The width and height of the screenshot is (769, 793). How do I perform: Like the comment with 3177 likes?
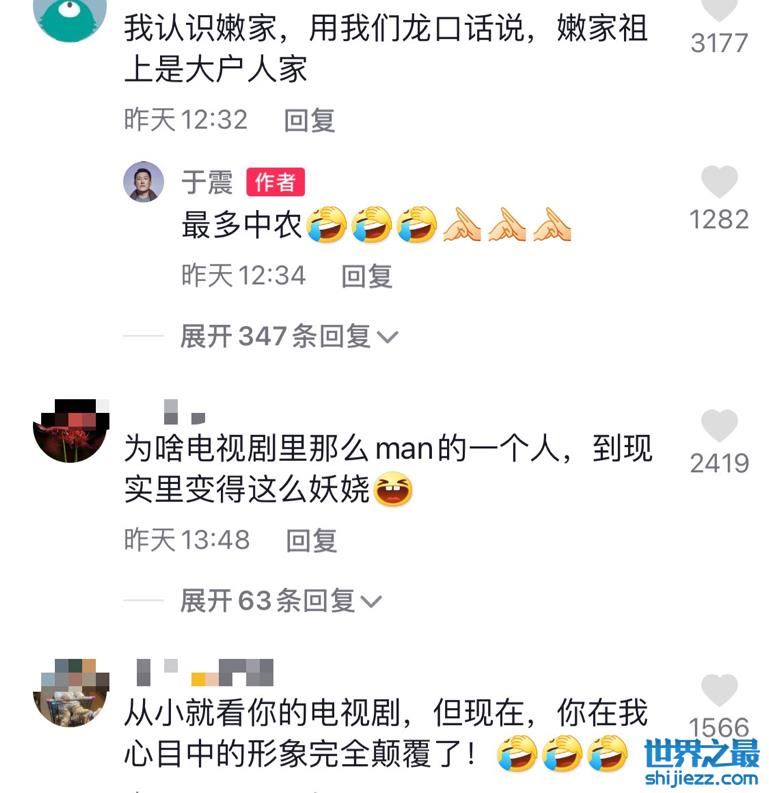(718, 9)
